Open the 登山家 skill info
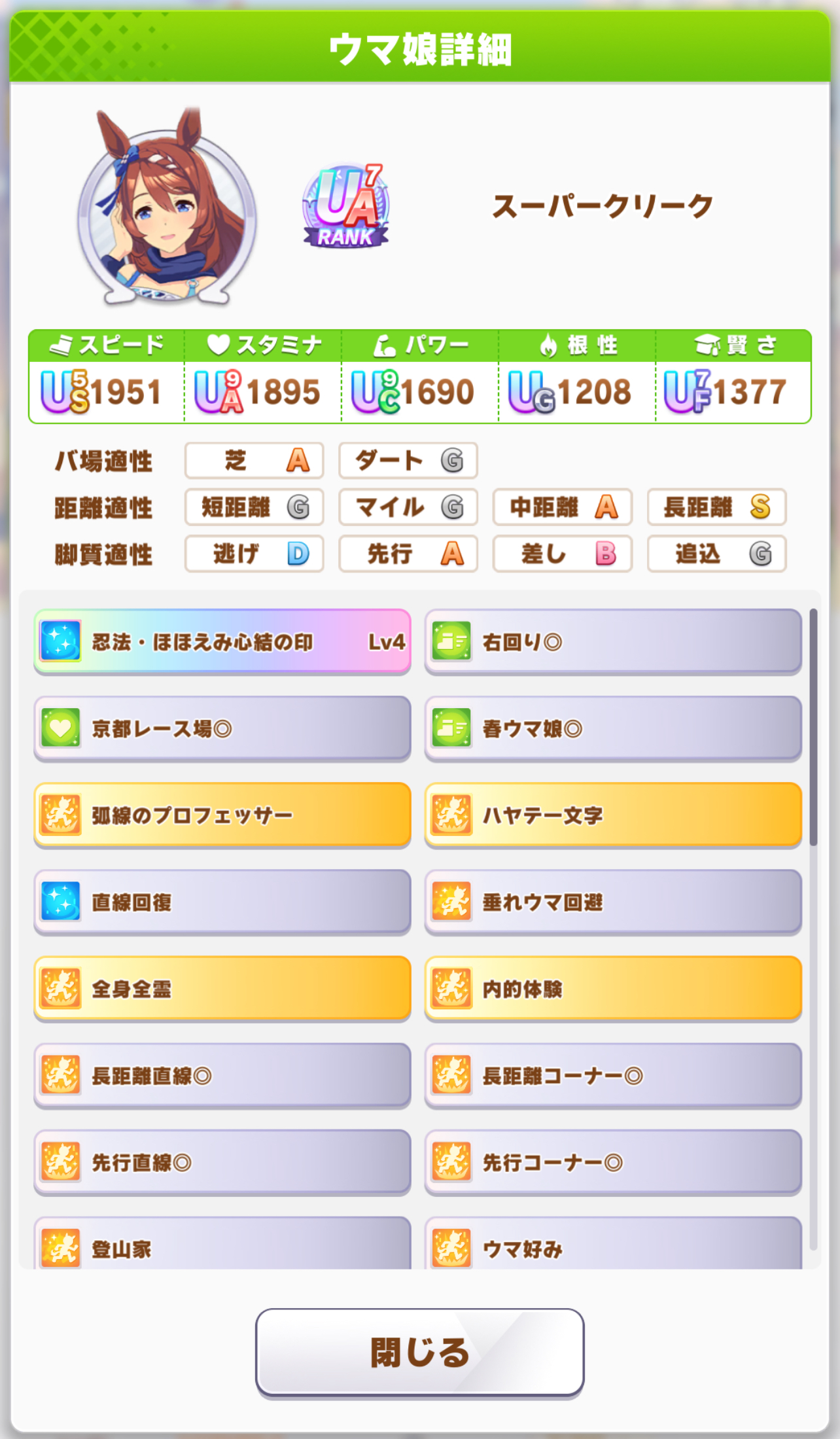Image resolution: width=840 pixels, height=1439 pixels. click(x=222, y=1245)
